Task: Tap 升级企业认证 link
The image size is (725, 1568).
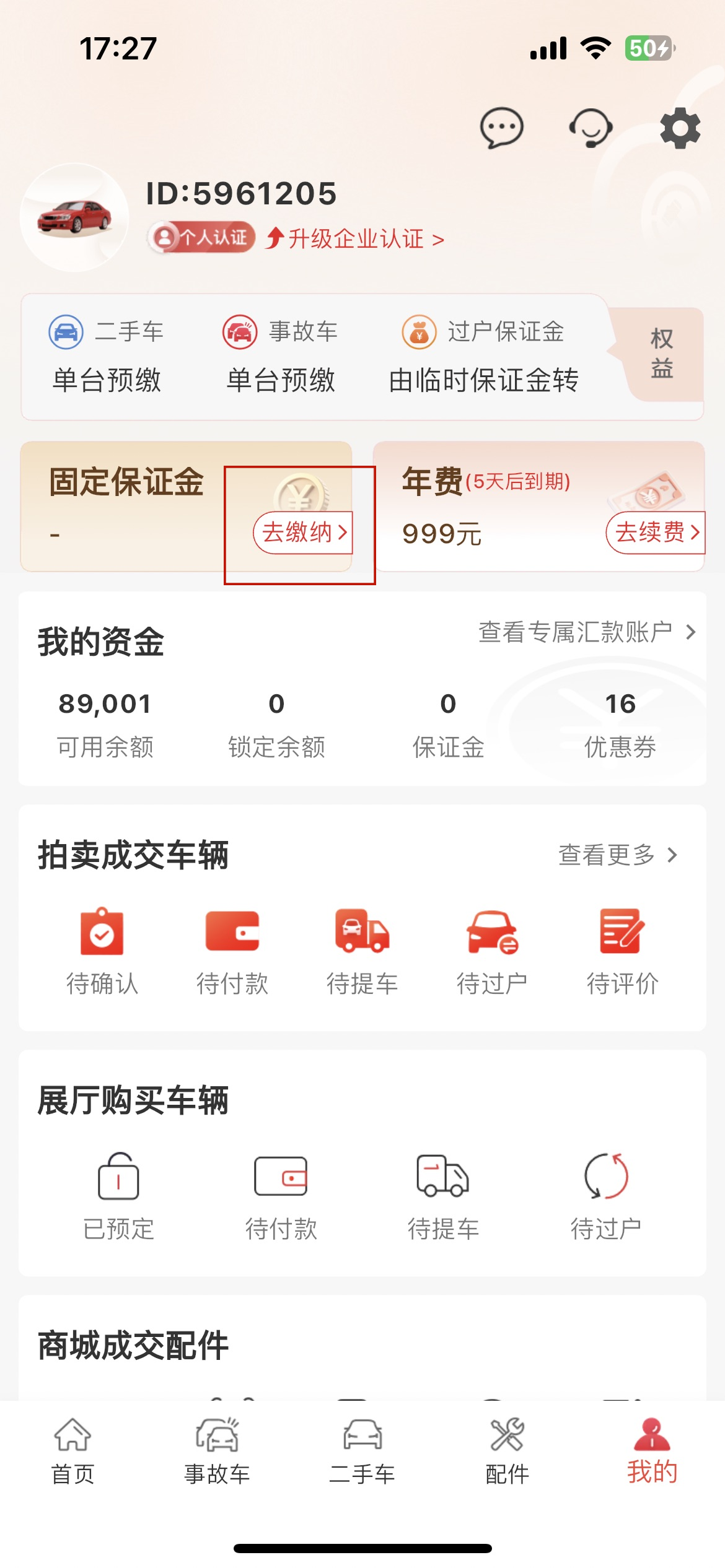Action: click(x=355, y=238)
